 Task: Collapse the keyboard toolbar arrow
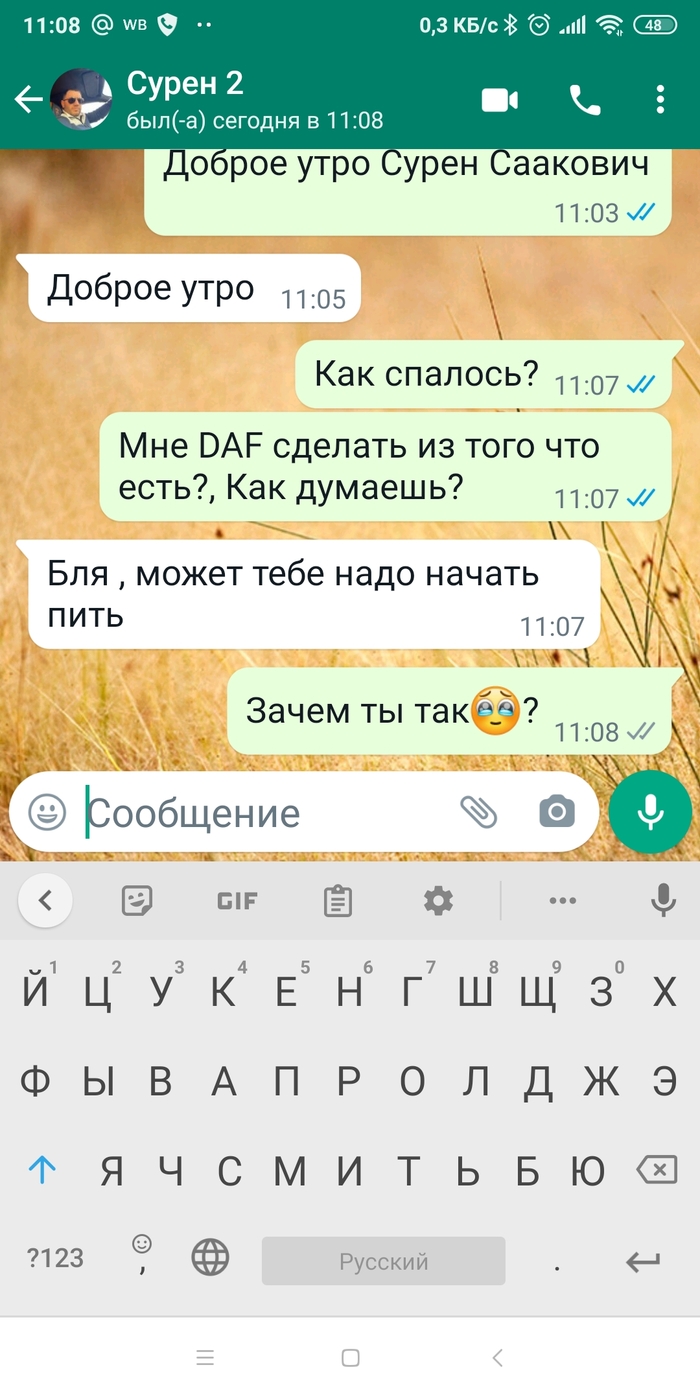point(45,901)
